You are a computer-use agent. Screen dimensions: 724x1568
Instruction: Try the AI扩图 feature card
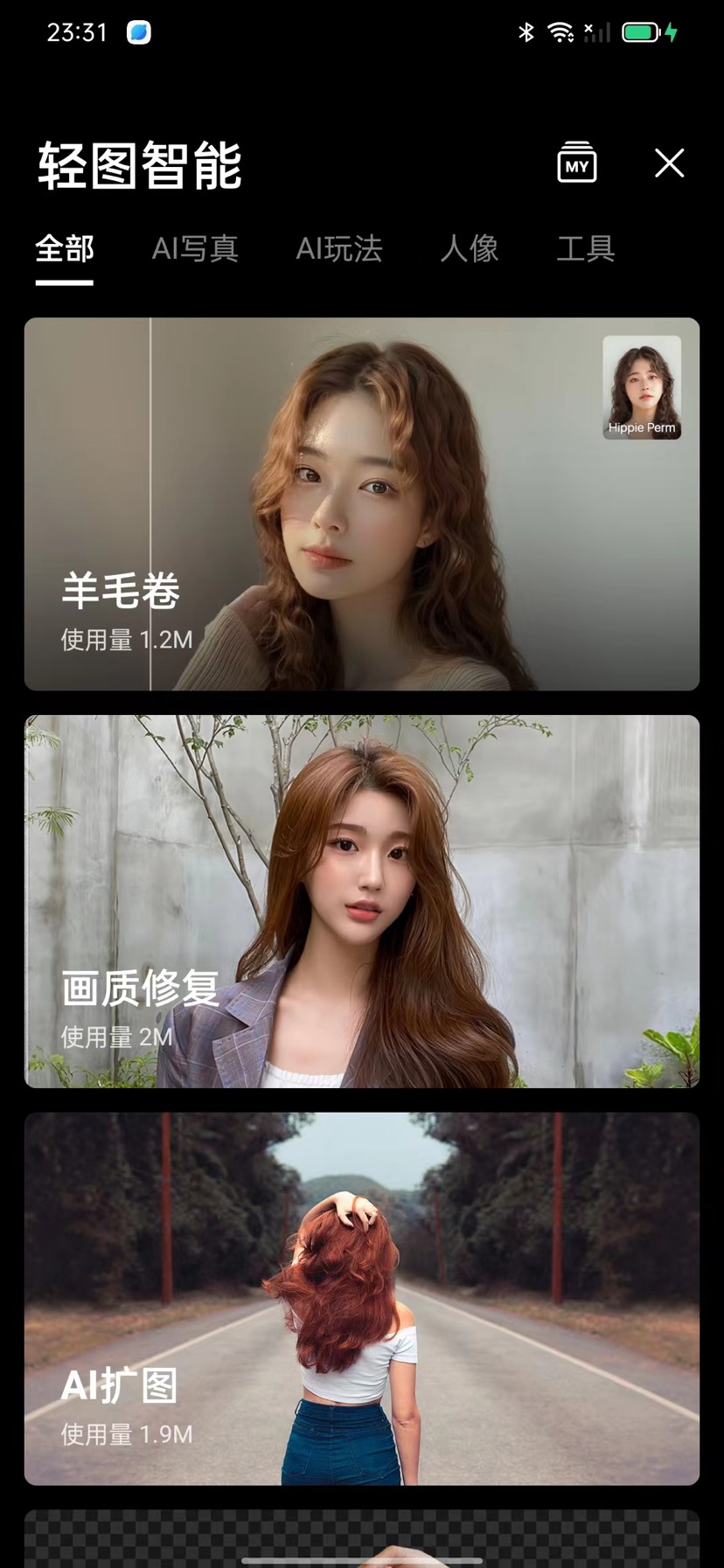[x=362, y=1298]
